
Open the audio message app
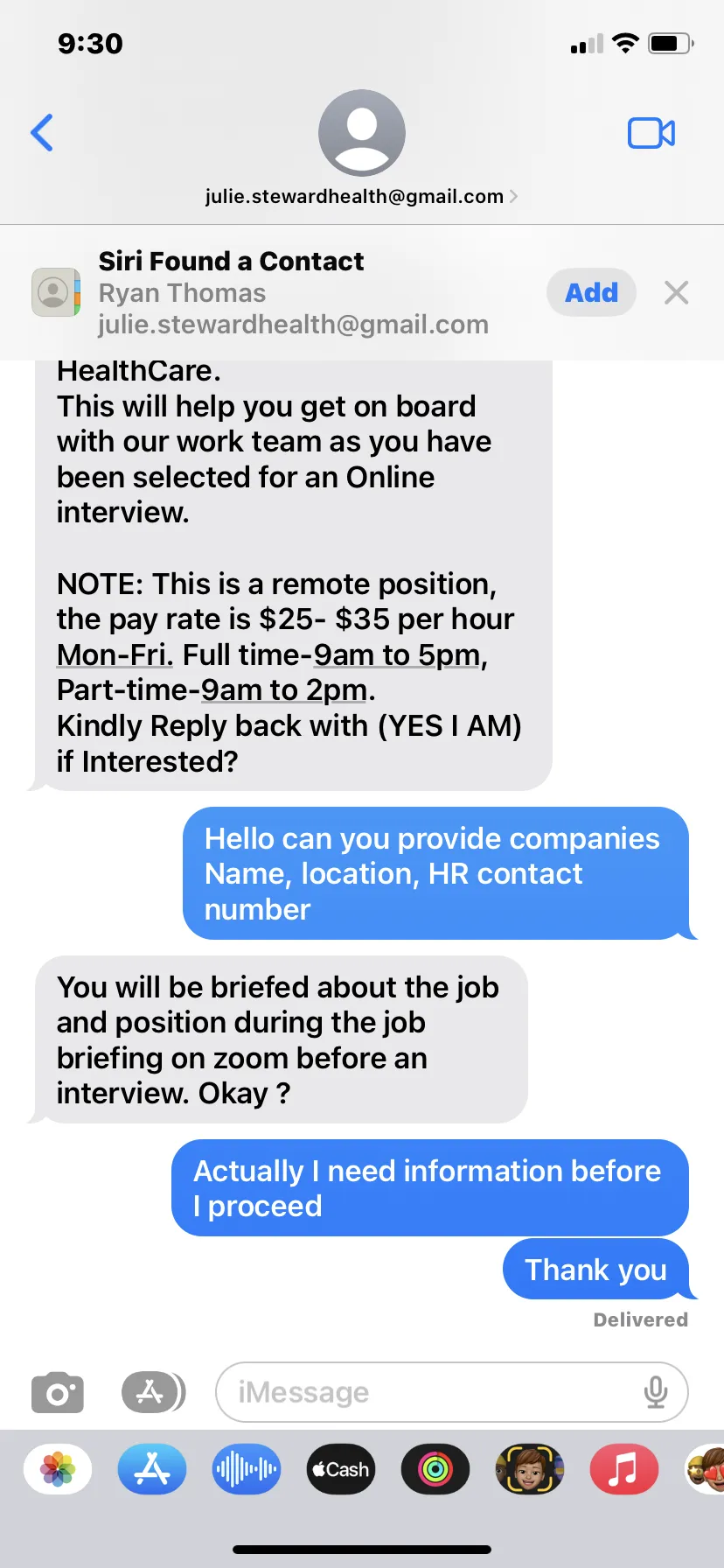tap(247, 1469)
